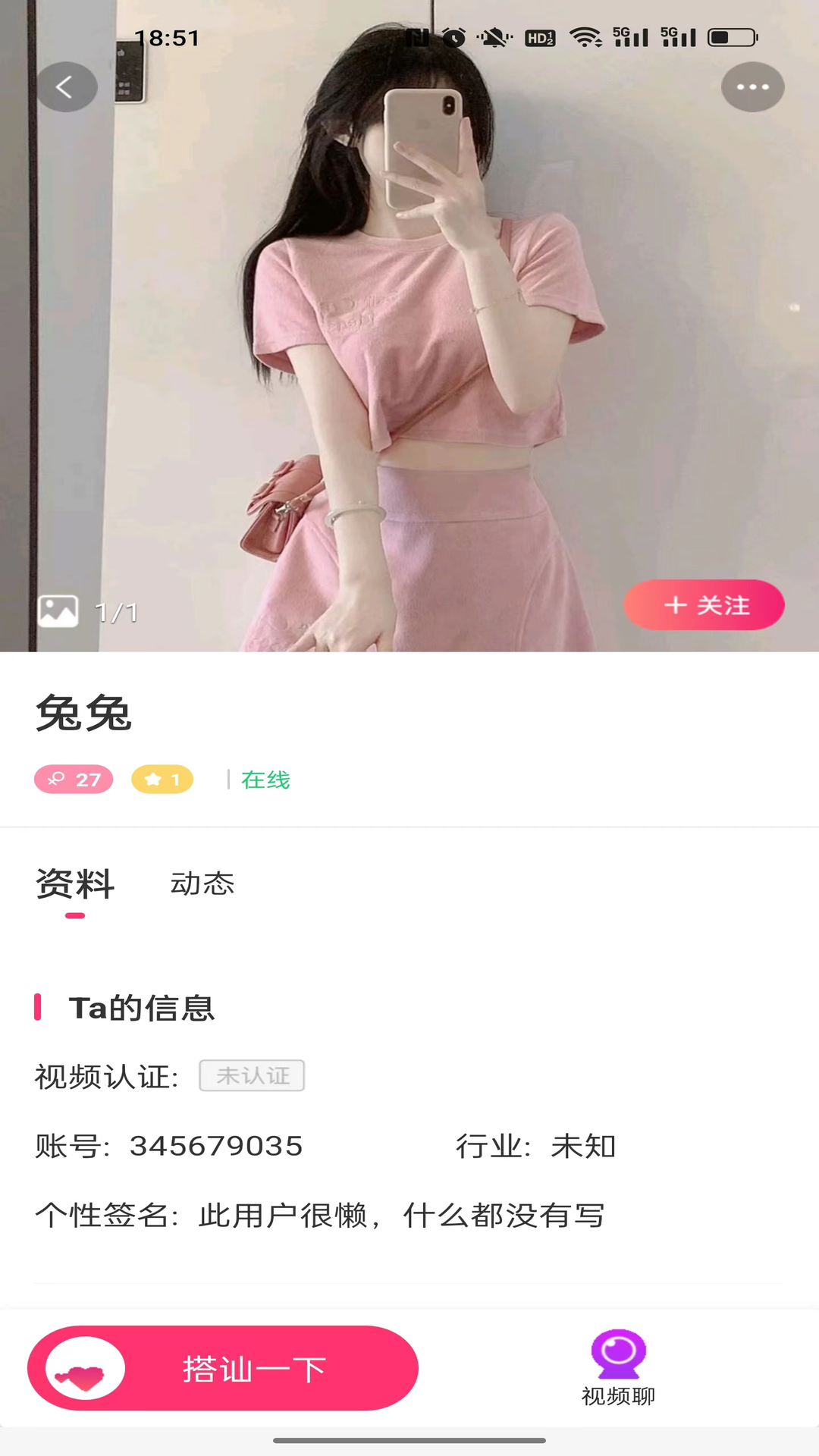Open the three-dot overflow menu
Image resolution: width=819 pixels, height=1456 pixels.
752,87
